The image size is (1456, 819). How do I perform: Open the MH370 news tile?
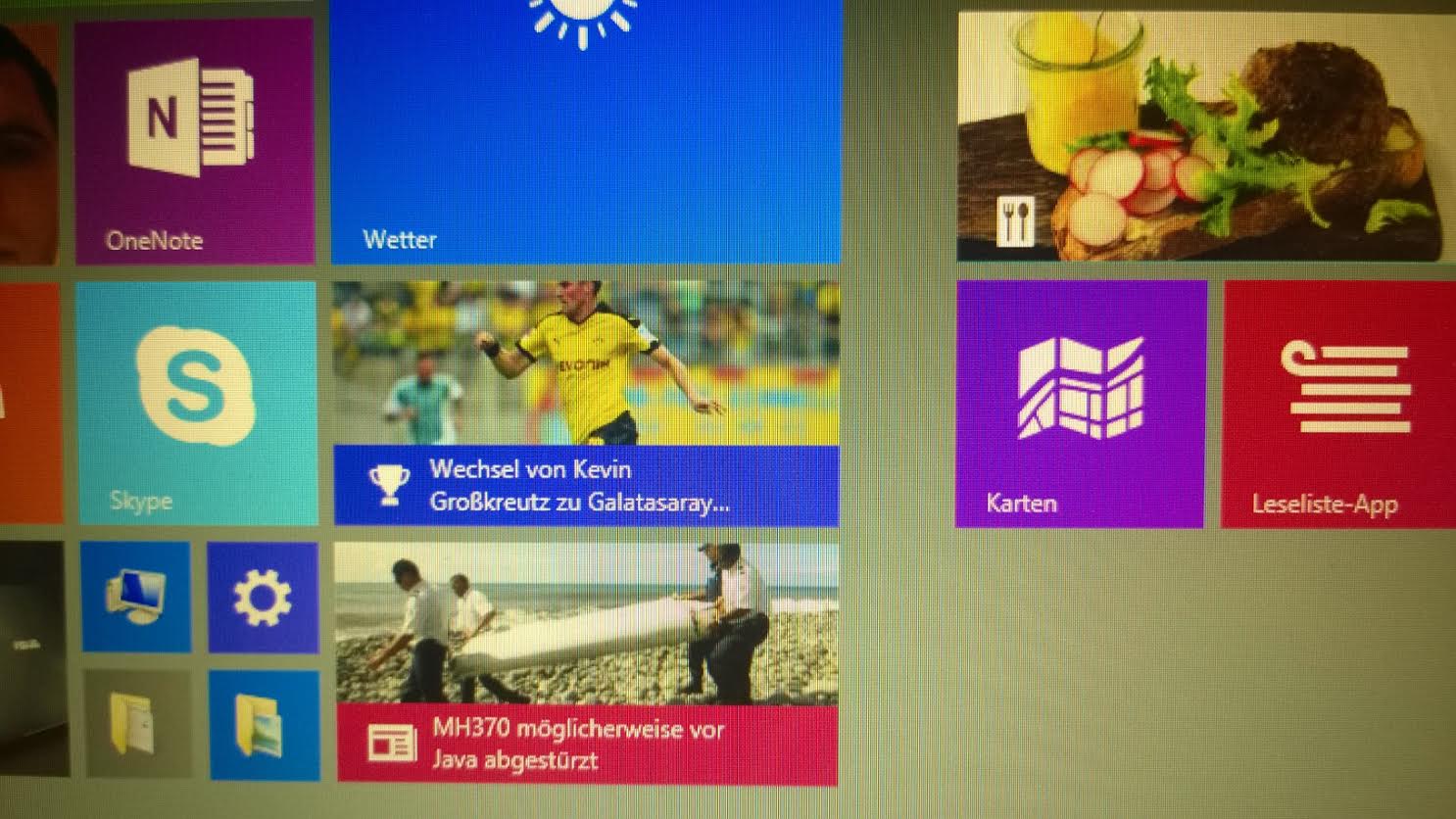pos(586,663)
